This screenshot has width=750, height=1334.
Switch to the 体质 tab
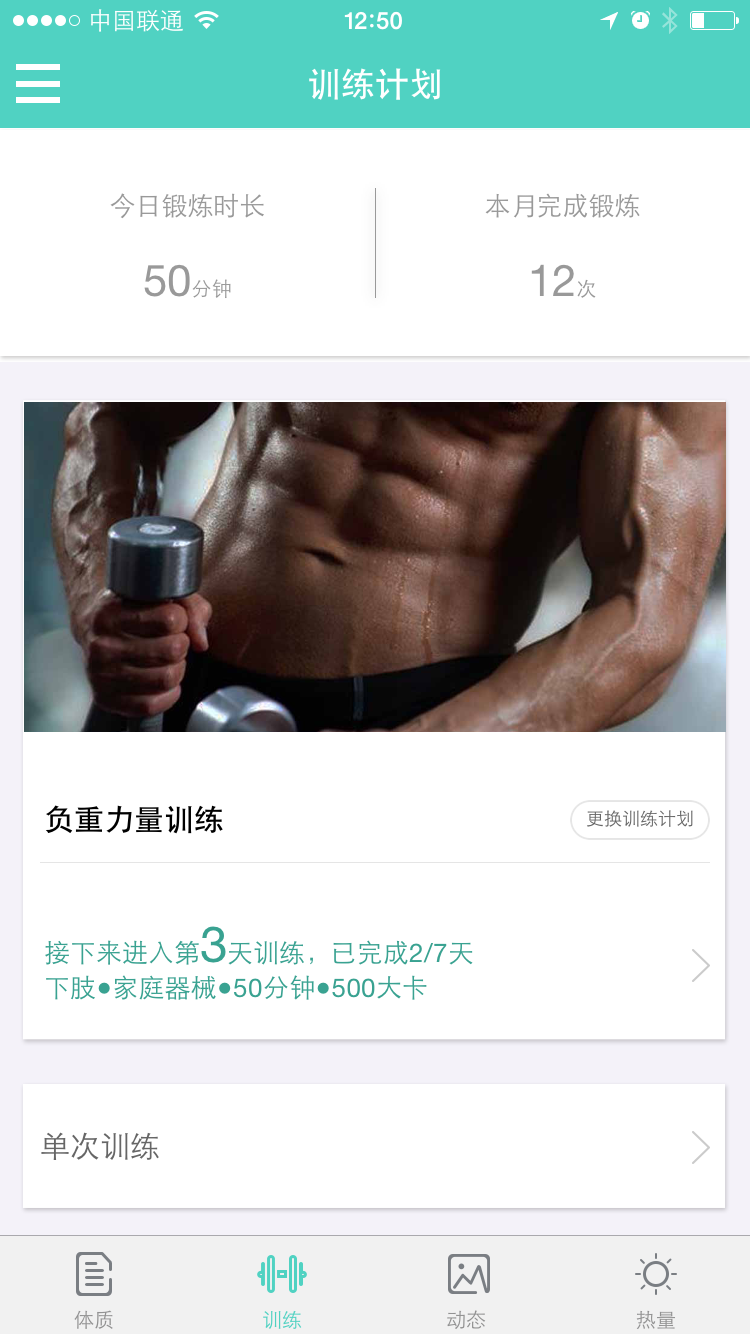pyautogui.click(x=94, y=1288)
